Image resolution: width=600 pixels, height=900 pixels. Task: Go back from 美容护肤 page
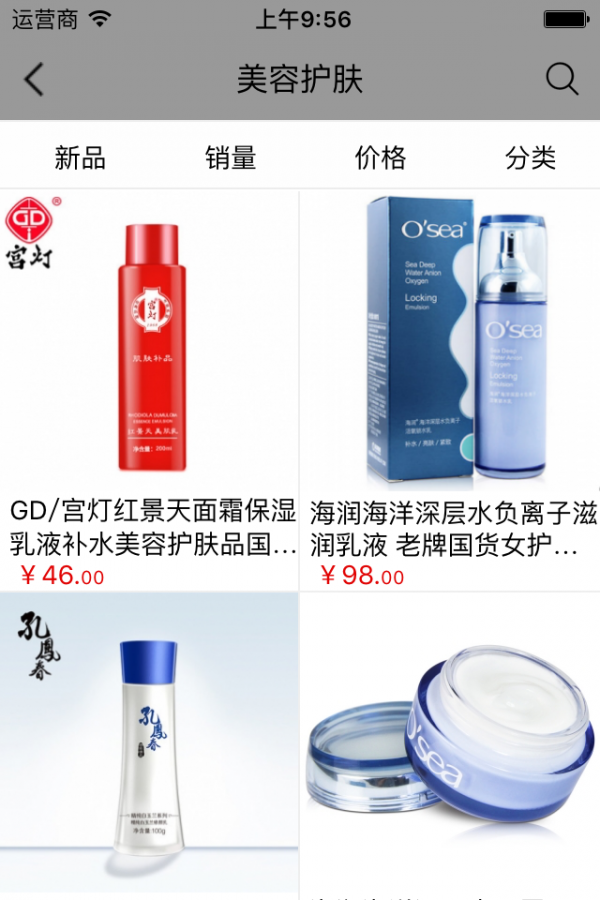click(34, 80)
